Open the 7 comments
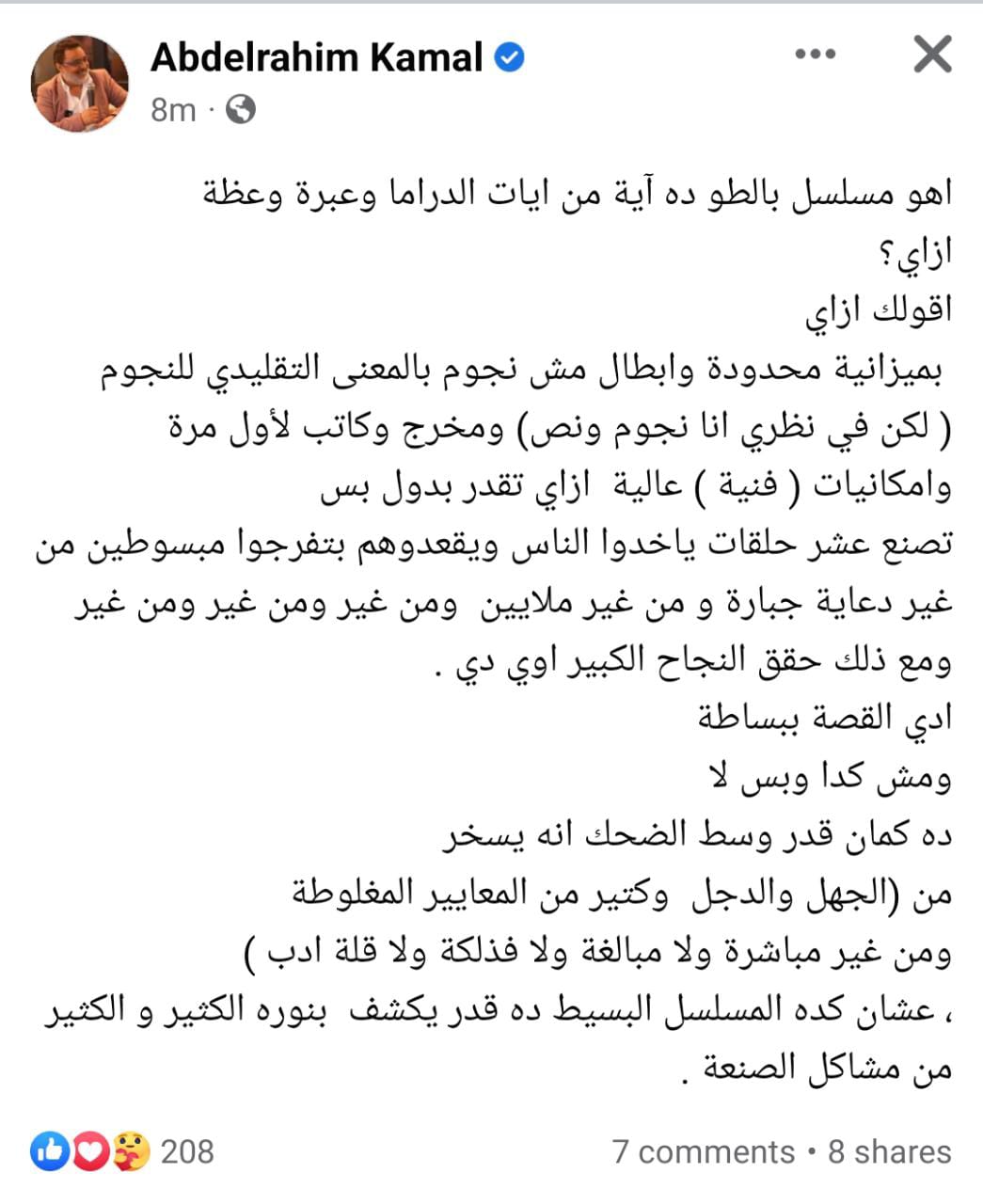The height and width of the screenshot is (1204, 983). tap(704, 1151)
